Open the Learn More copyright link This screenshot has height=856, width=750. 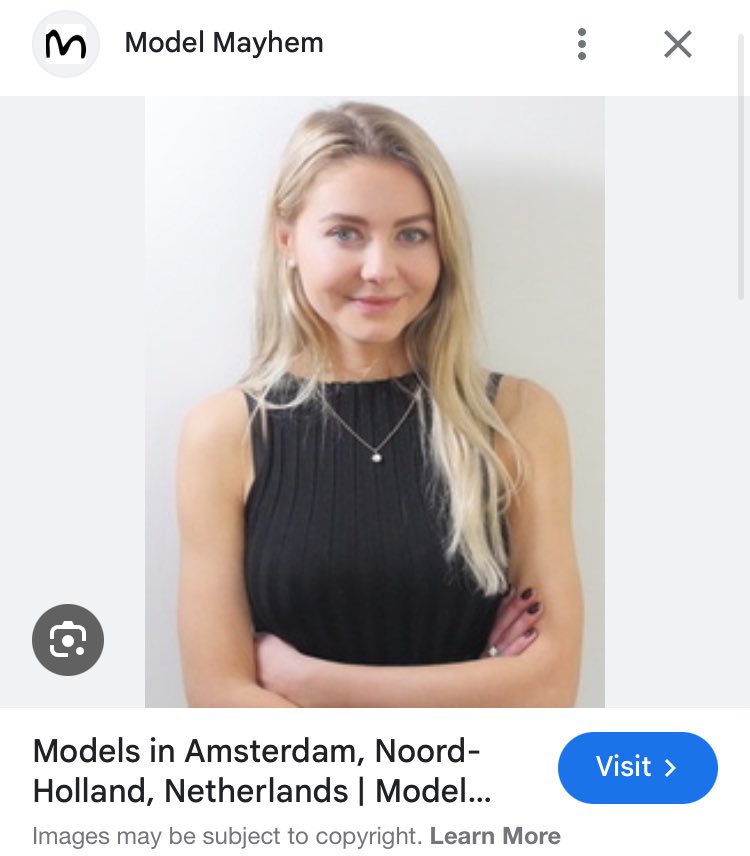(495, 836)
